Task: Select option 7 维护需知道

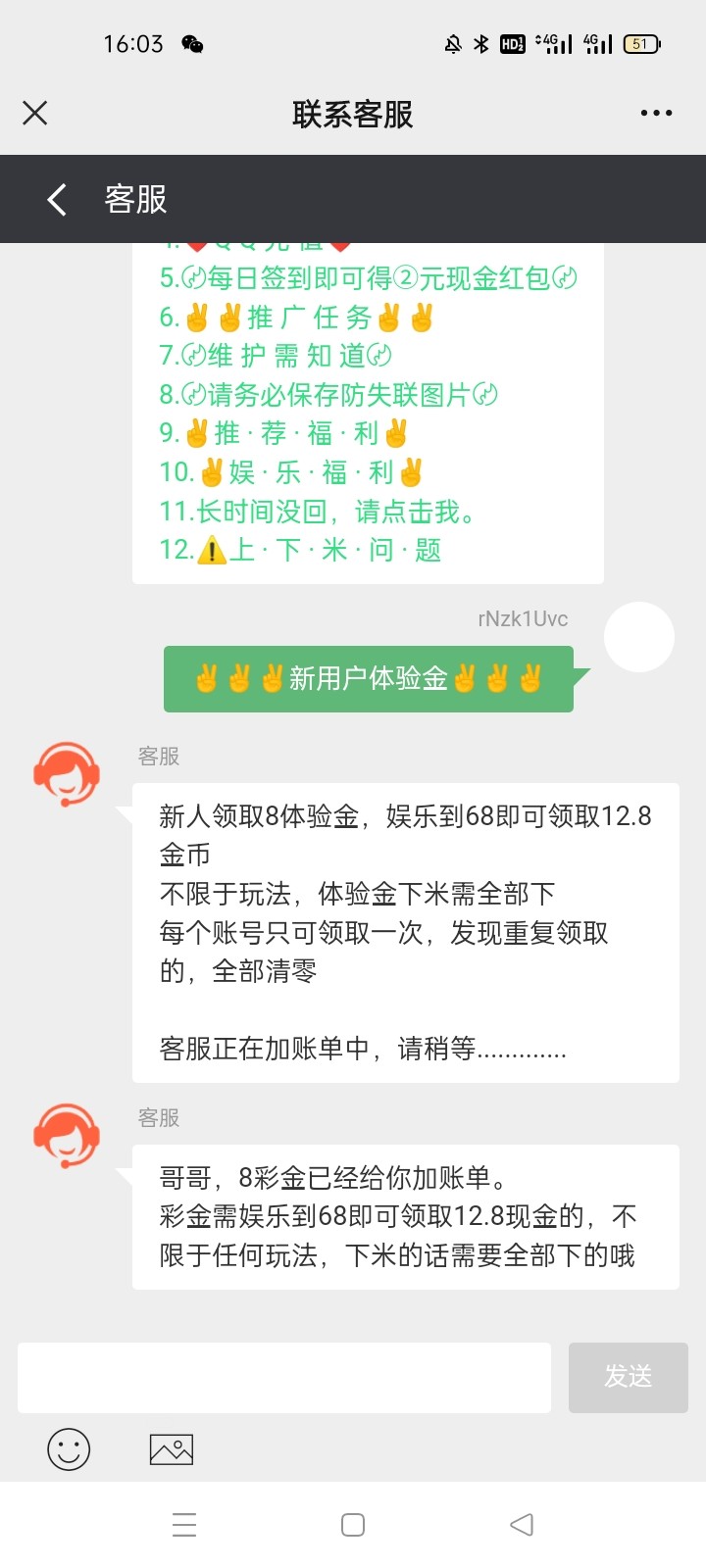Action: point(276,356)
